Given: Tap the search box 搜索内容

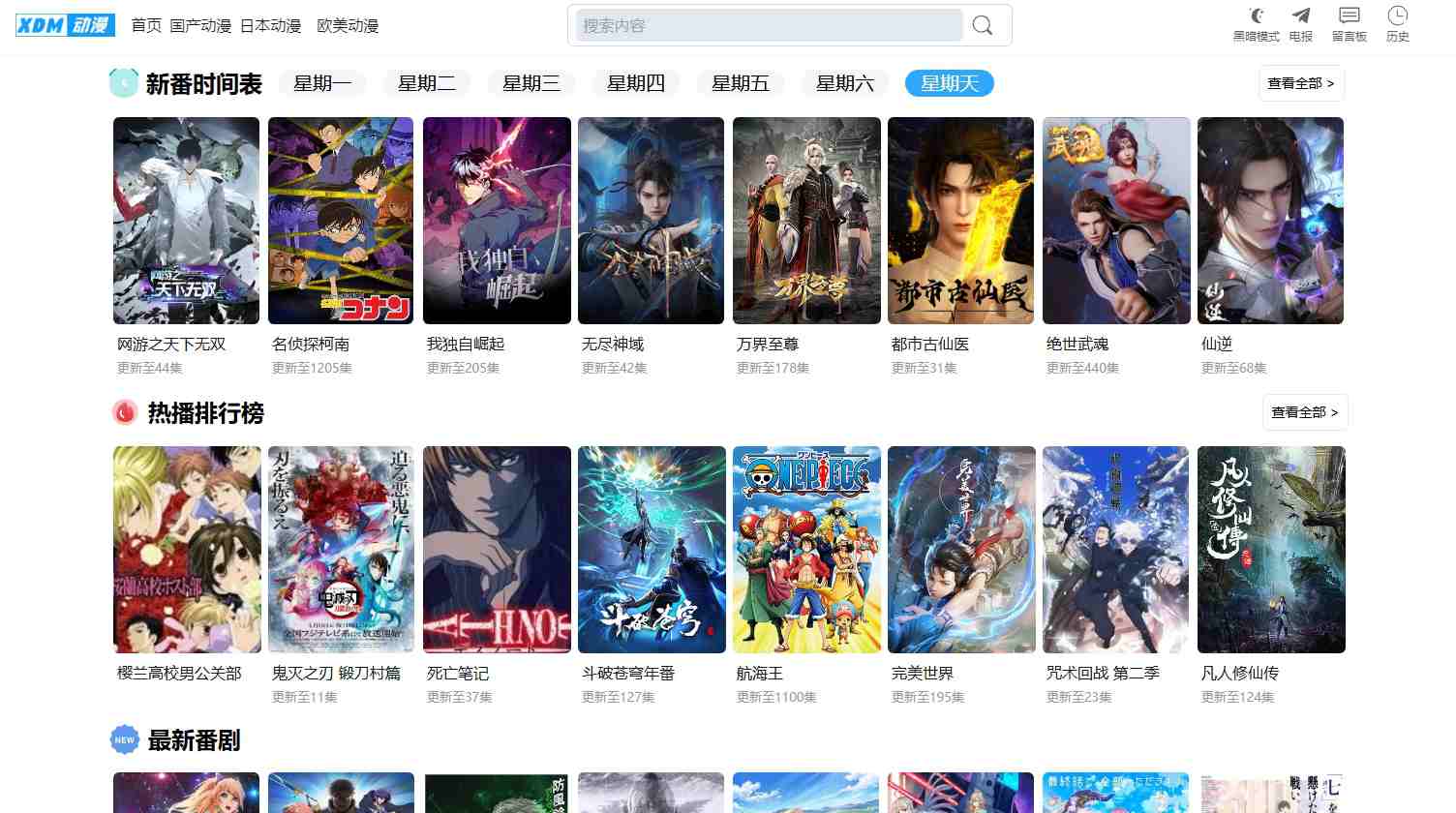Looking at the screenshot, I should [x=769, y=25].
